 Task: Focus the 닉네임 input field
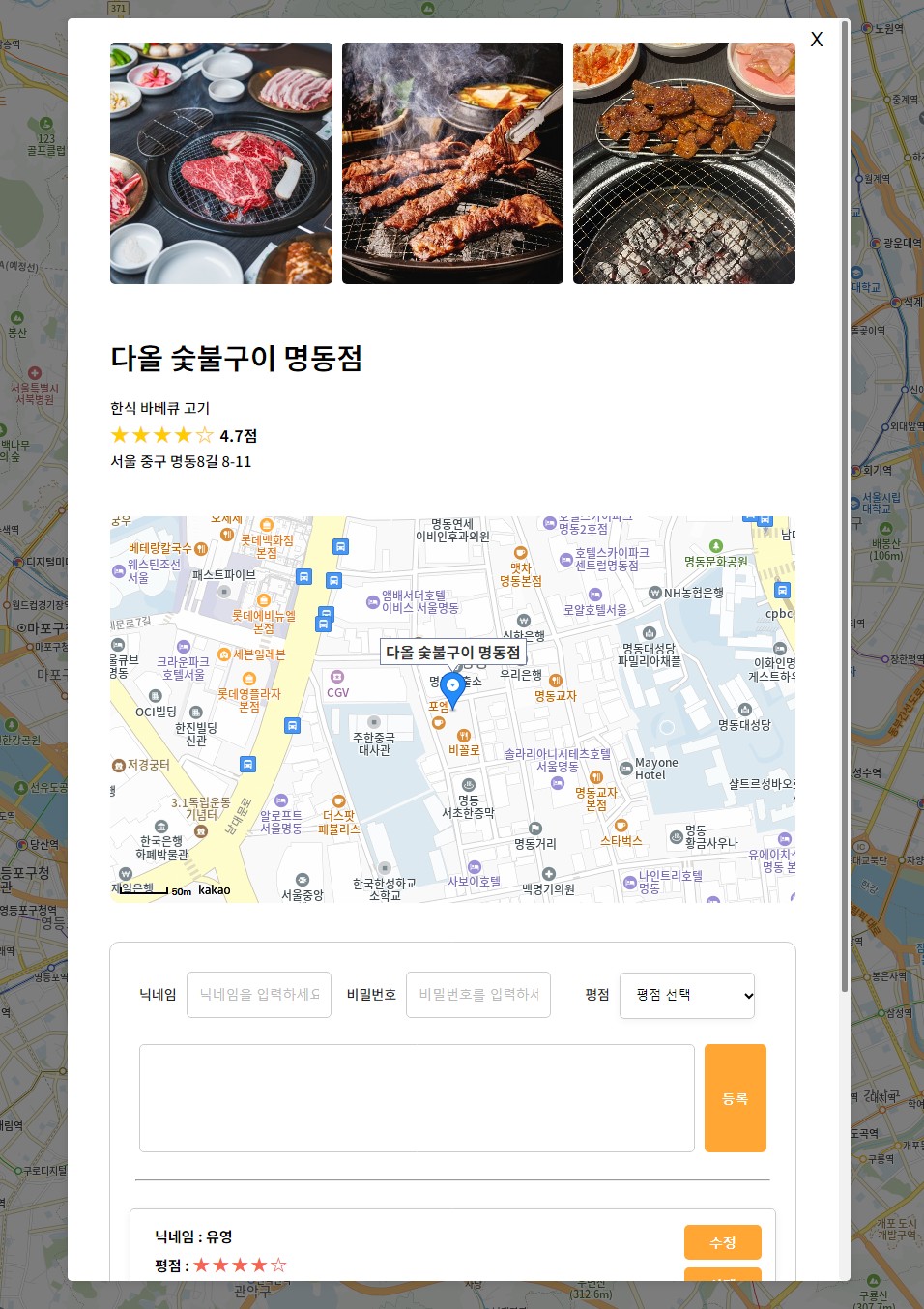259,995
